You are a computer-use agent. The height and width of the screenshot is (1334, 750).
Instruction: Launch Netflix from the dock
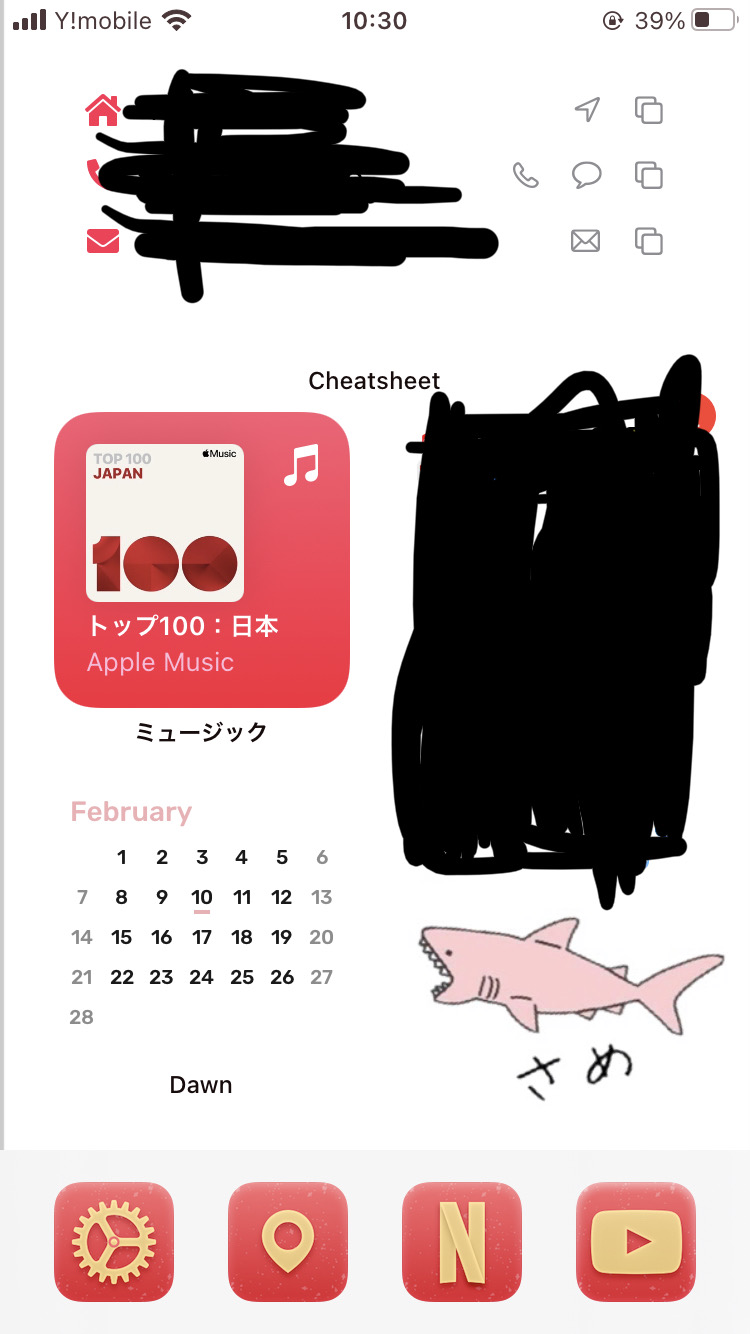click(x=462, y=1241)
